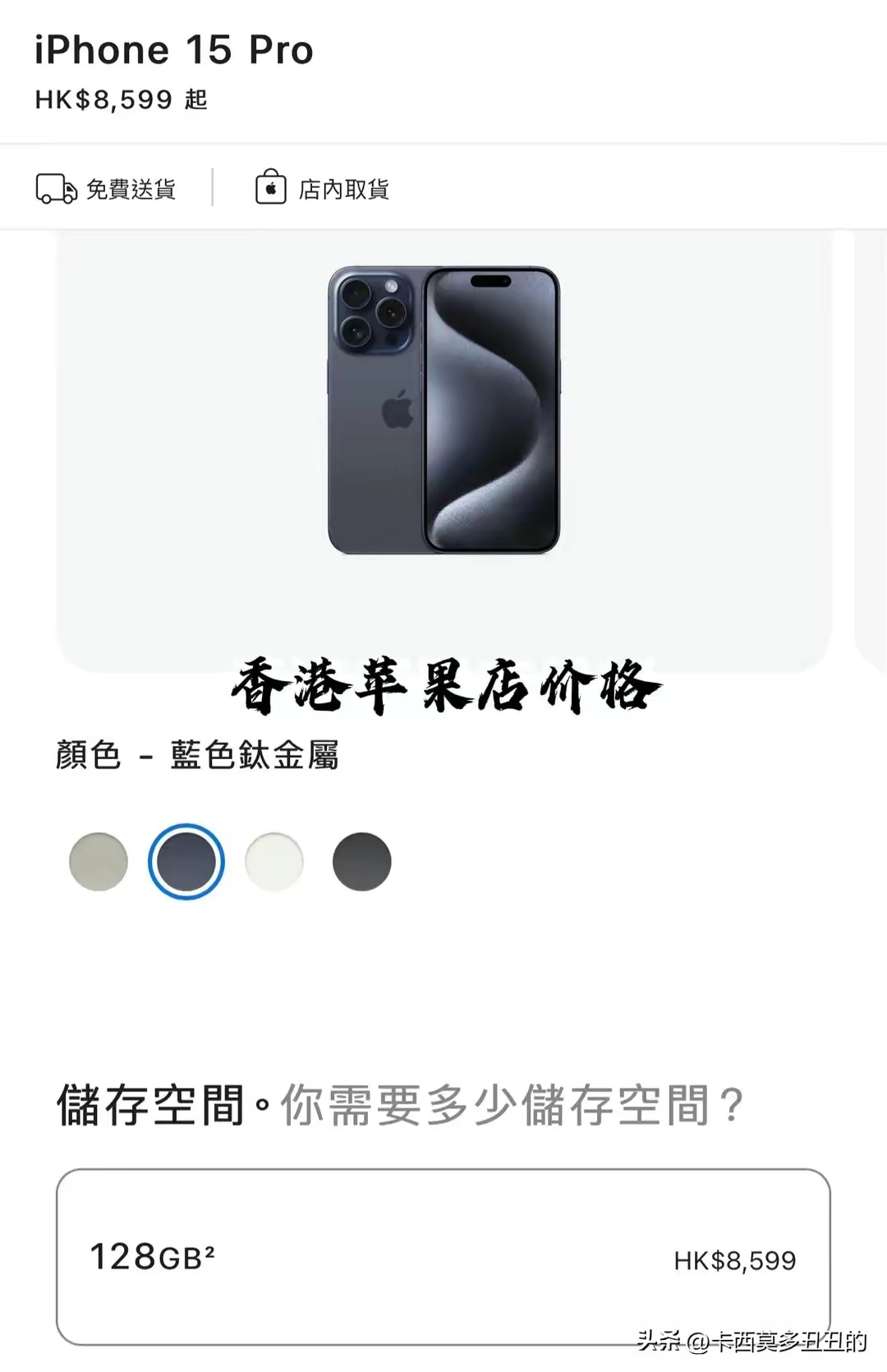887x1372 pixels.
Task: Open the 店內取貨 in-store pickup info
Action: click(323, 189)
